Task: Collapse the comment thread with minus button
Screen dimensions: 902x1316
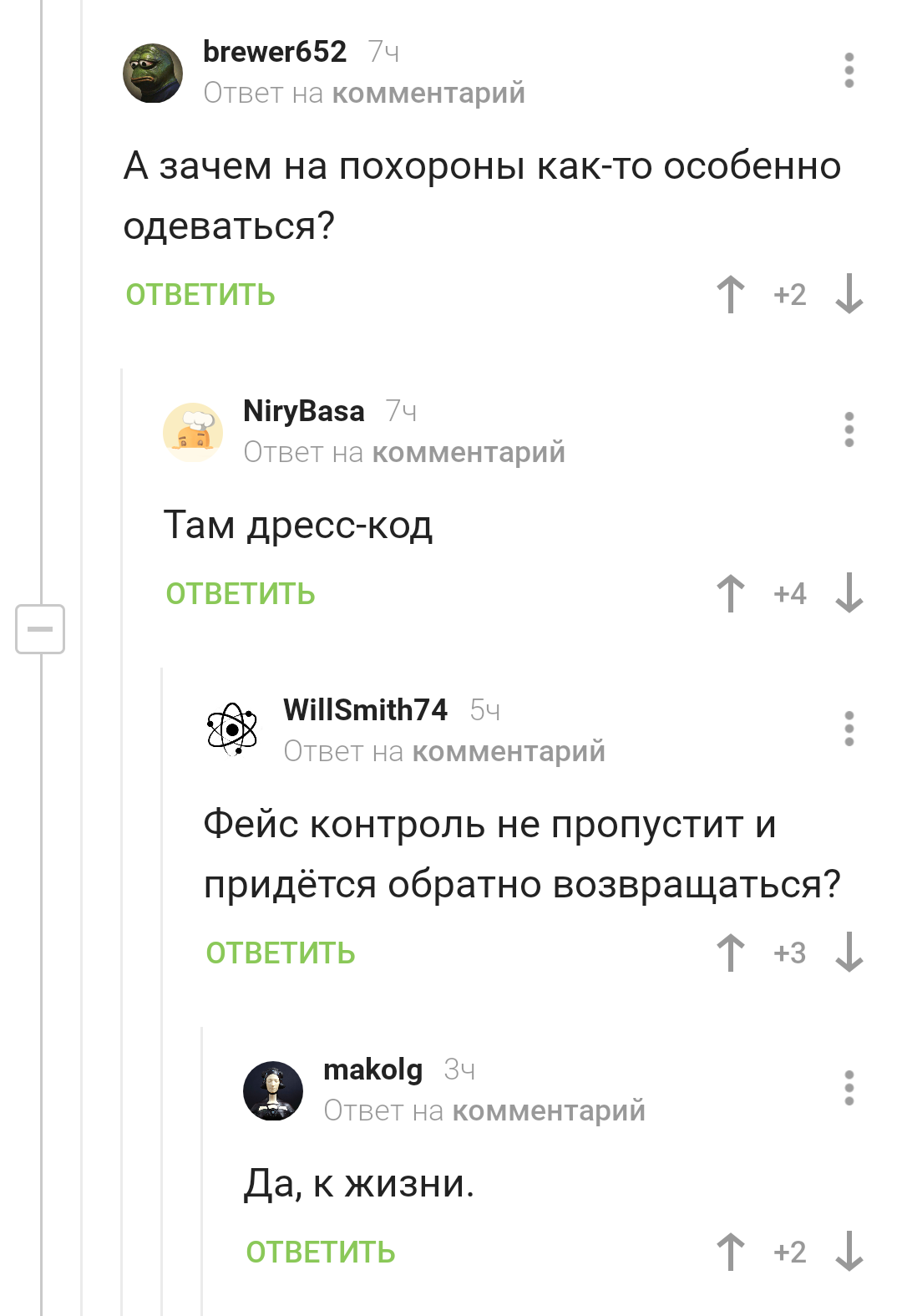Action: coord(40,629)
